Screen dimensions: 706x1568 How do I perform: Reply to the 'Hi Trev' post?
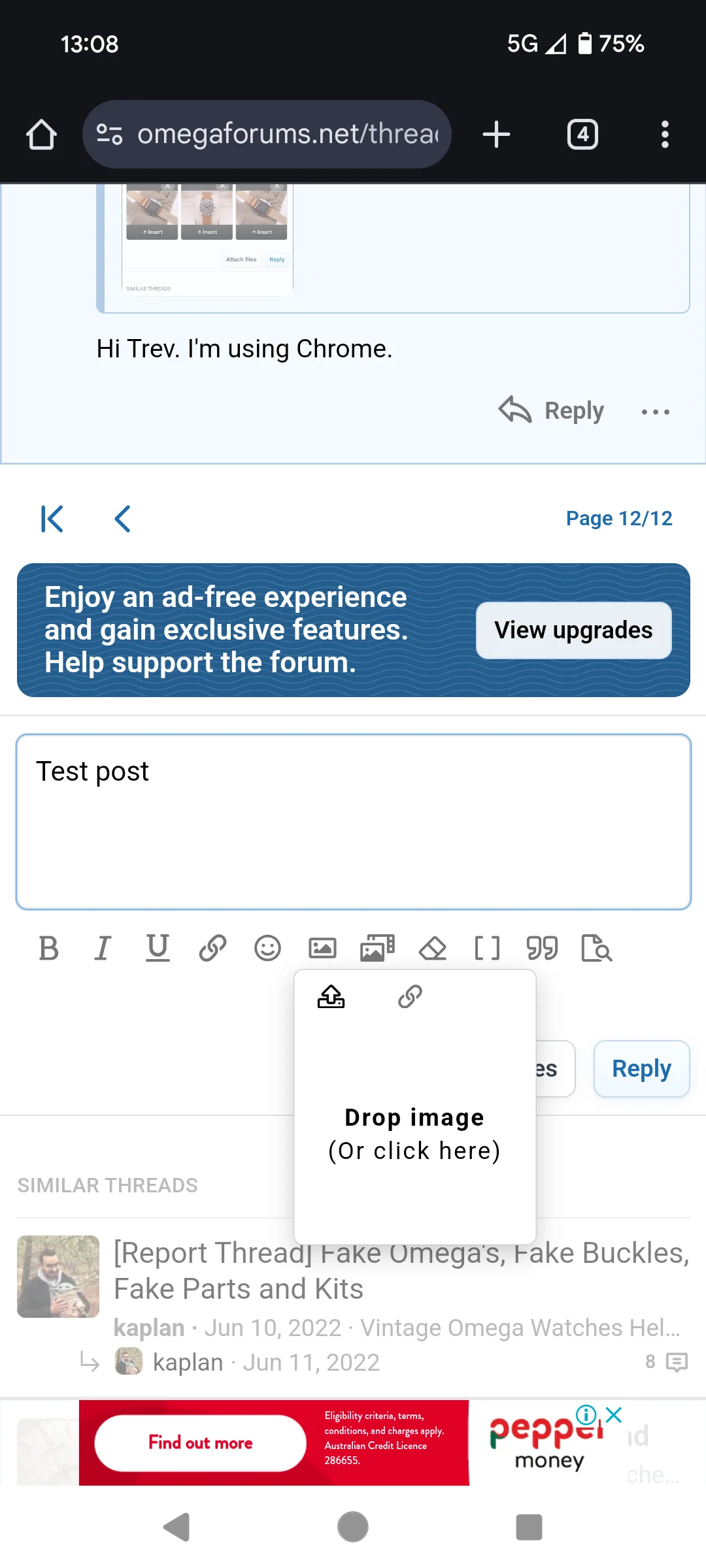tap(552, 411)
